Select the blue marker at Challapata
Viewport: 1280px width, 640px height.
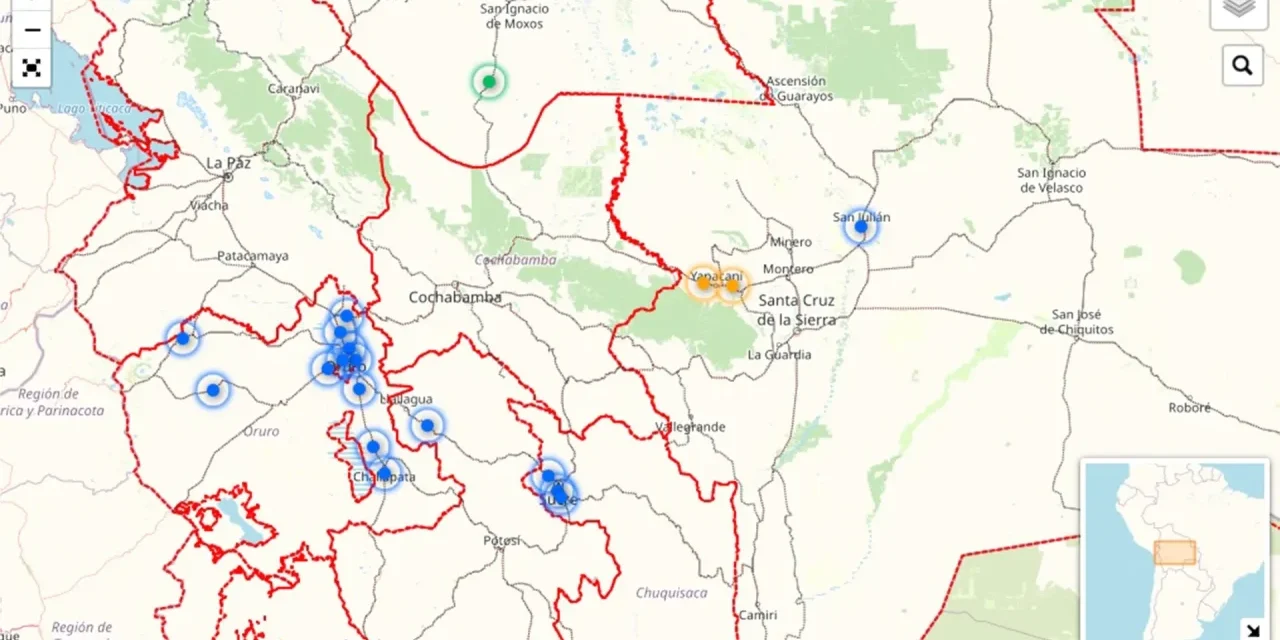tap(385, 473)
